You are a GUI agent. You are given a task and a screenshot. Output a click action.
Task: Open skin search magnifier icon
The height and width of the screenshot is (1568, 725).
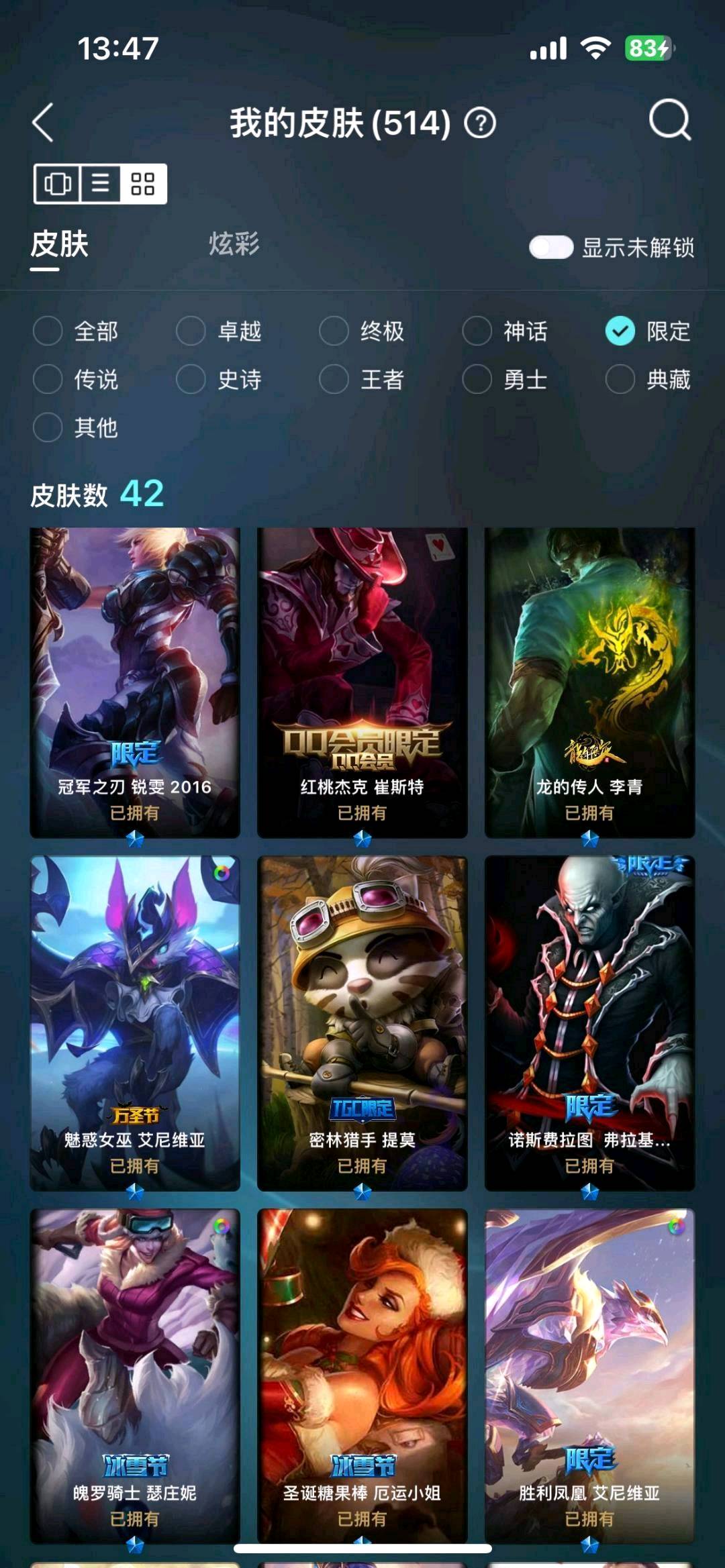click(x=670, y=120)
